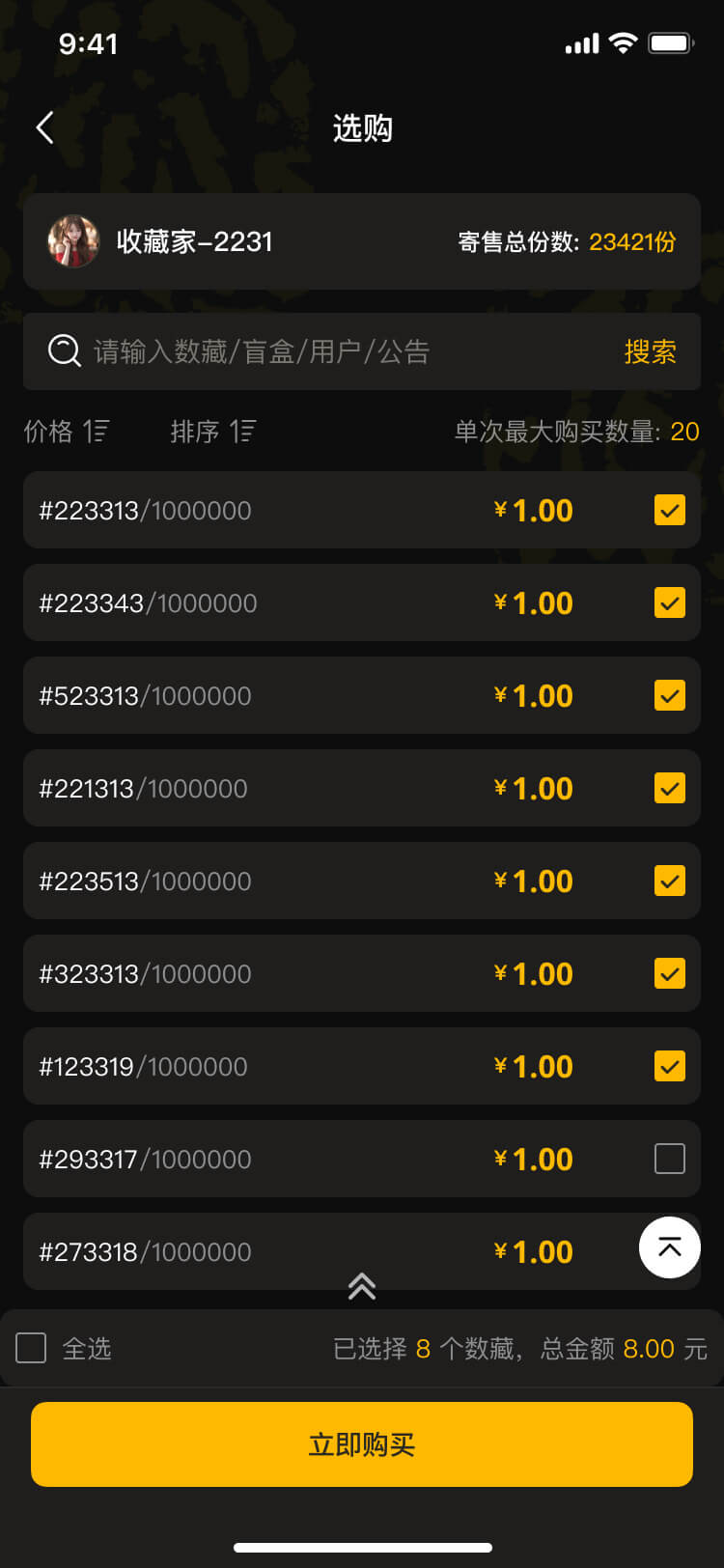The height and width of the screenshot is (1568, 724).
Task: Untick the #123319 checkbox
Action: [670, 1066]
